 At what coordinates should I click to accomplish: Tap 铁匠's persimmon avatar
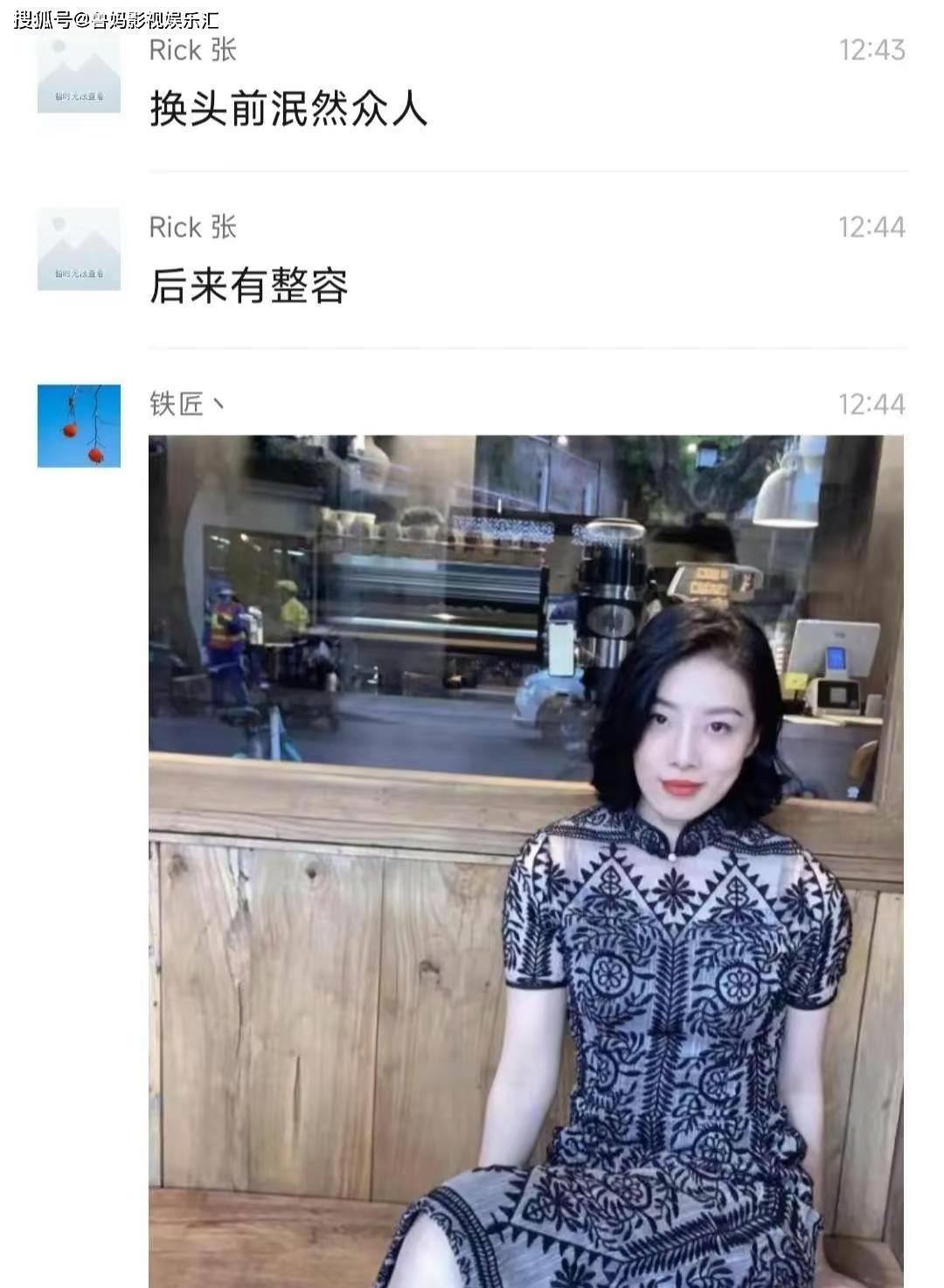pos(79,426)
